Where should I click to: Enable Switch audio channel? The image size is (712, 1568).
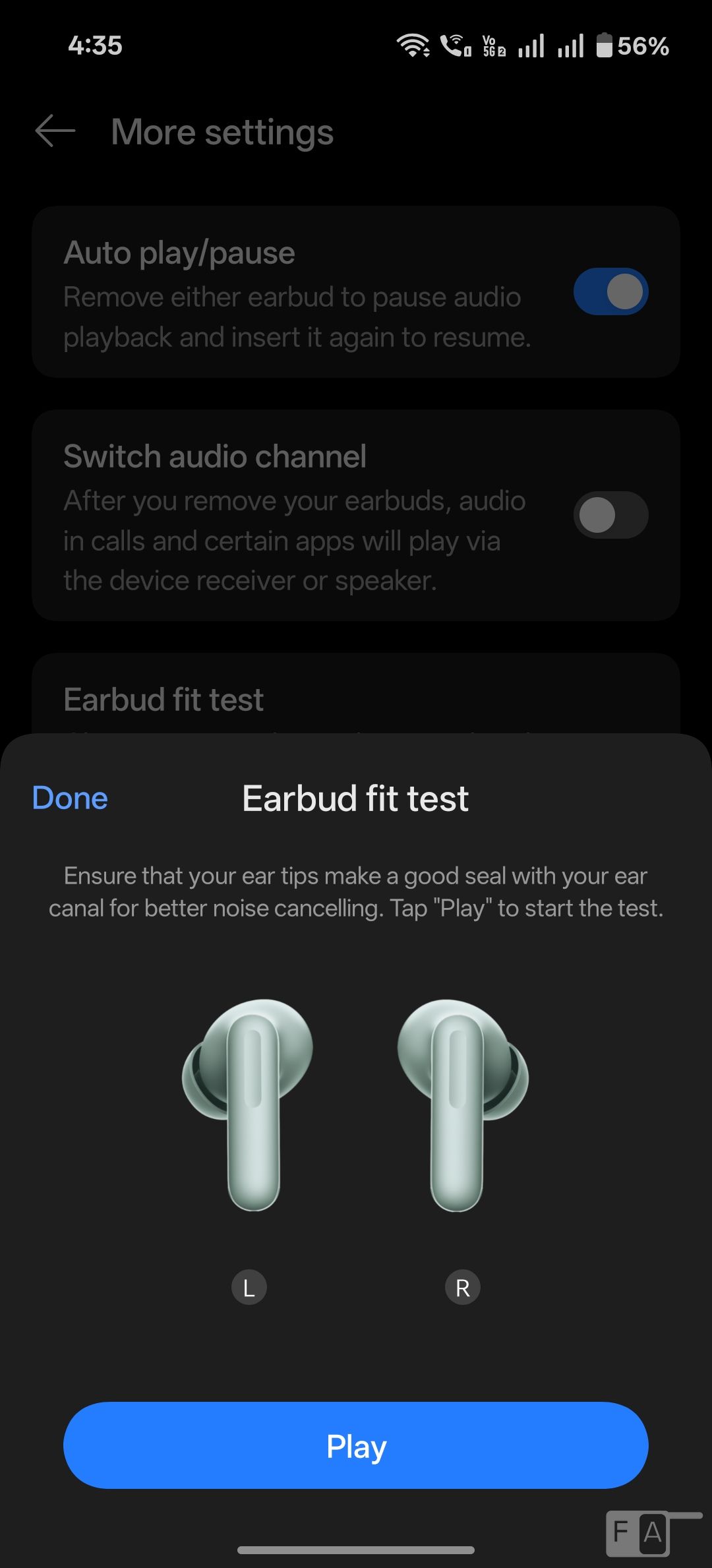coord(610,515)
